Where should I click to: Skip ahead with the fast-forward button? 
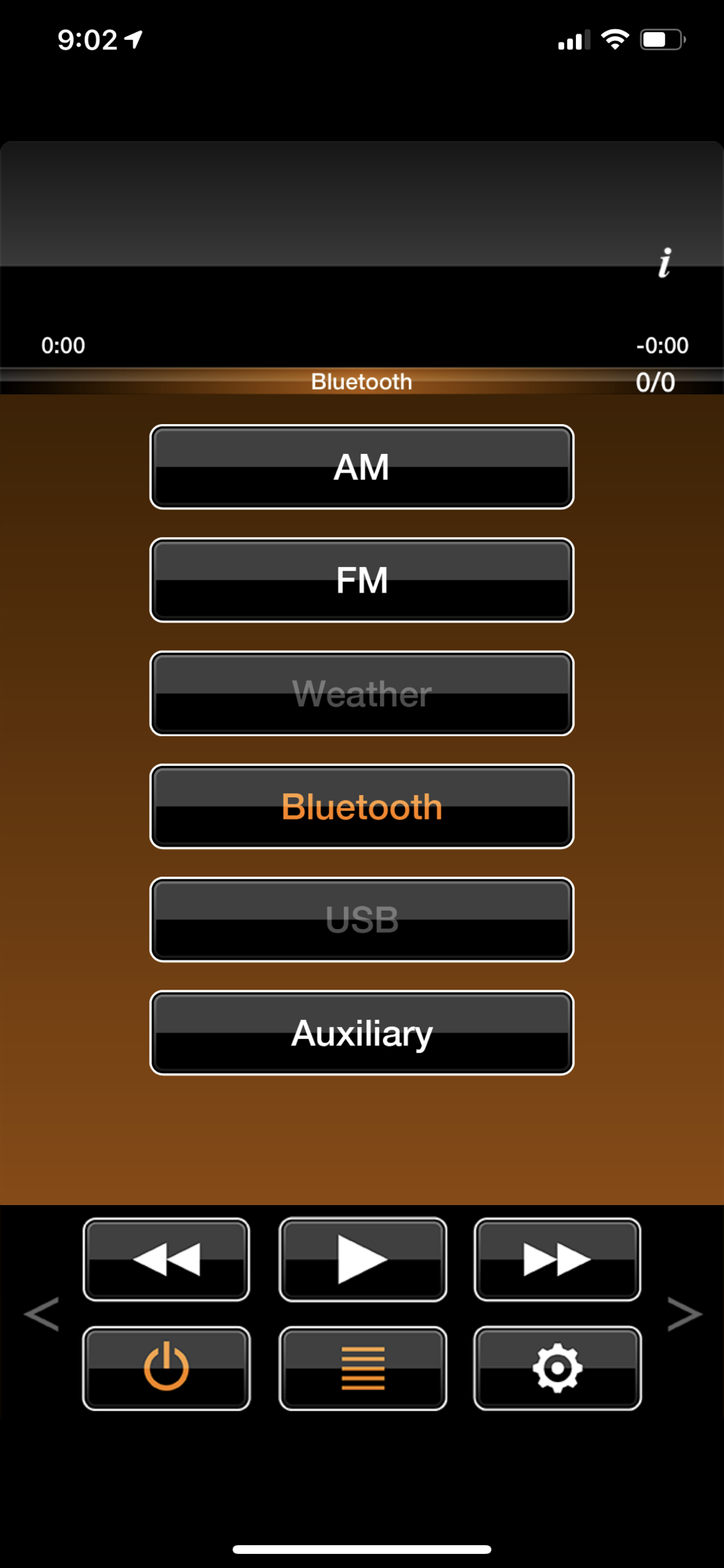pyautogui.click(x=557, y=1260)
